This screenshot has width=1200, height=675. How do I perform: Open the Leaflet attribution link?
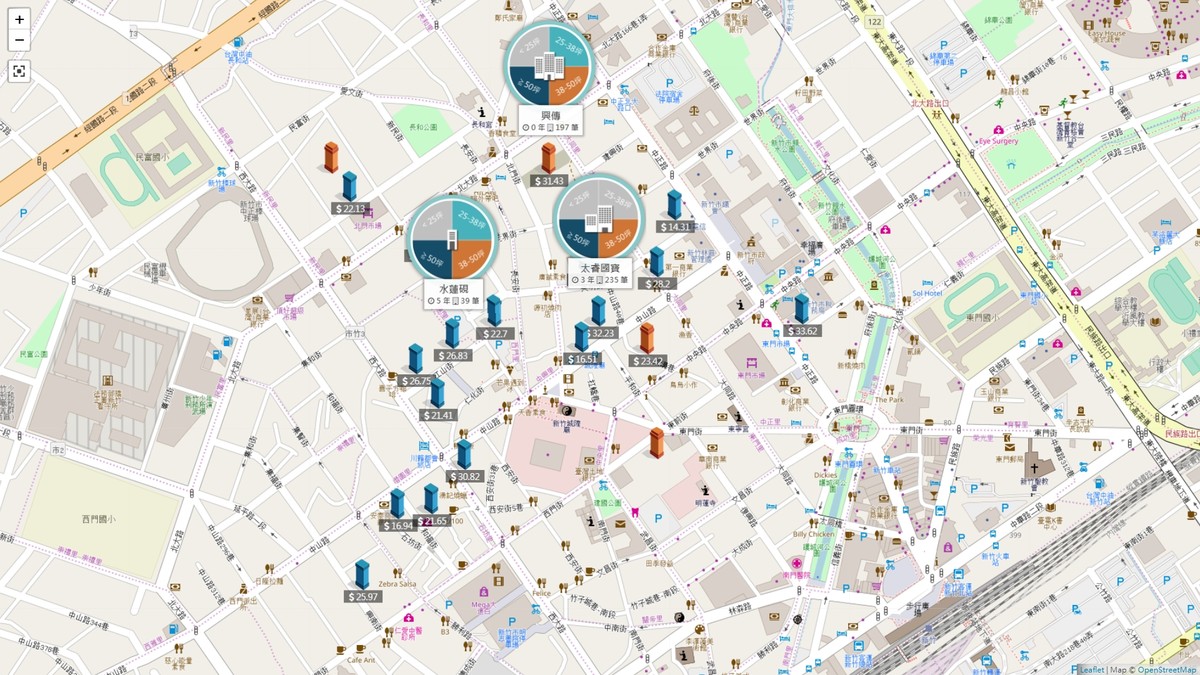point(1091,669)
